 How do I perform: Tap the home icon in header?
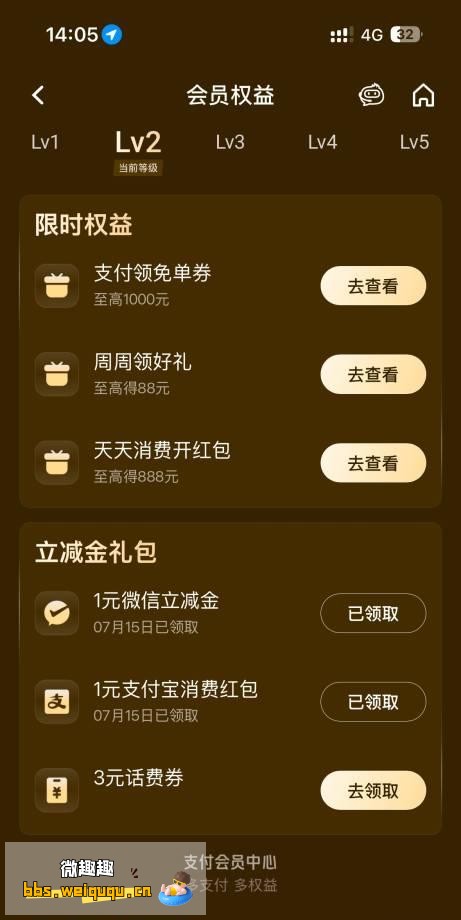pyautogui.click(x=423, y=95)
